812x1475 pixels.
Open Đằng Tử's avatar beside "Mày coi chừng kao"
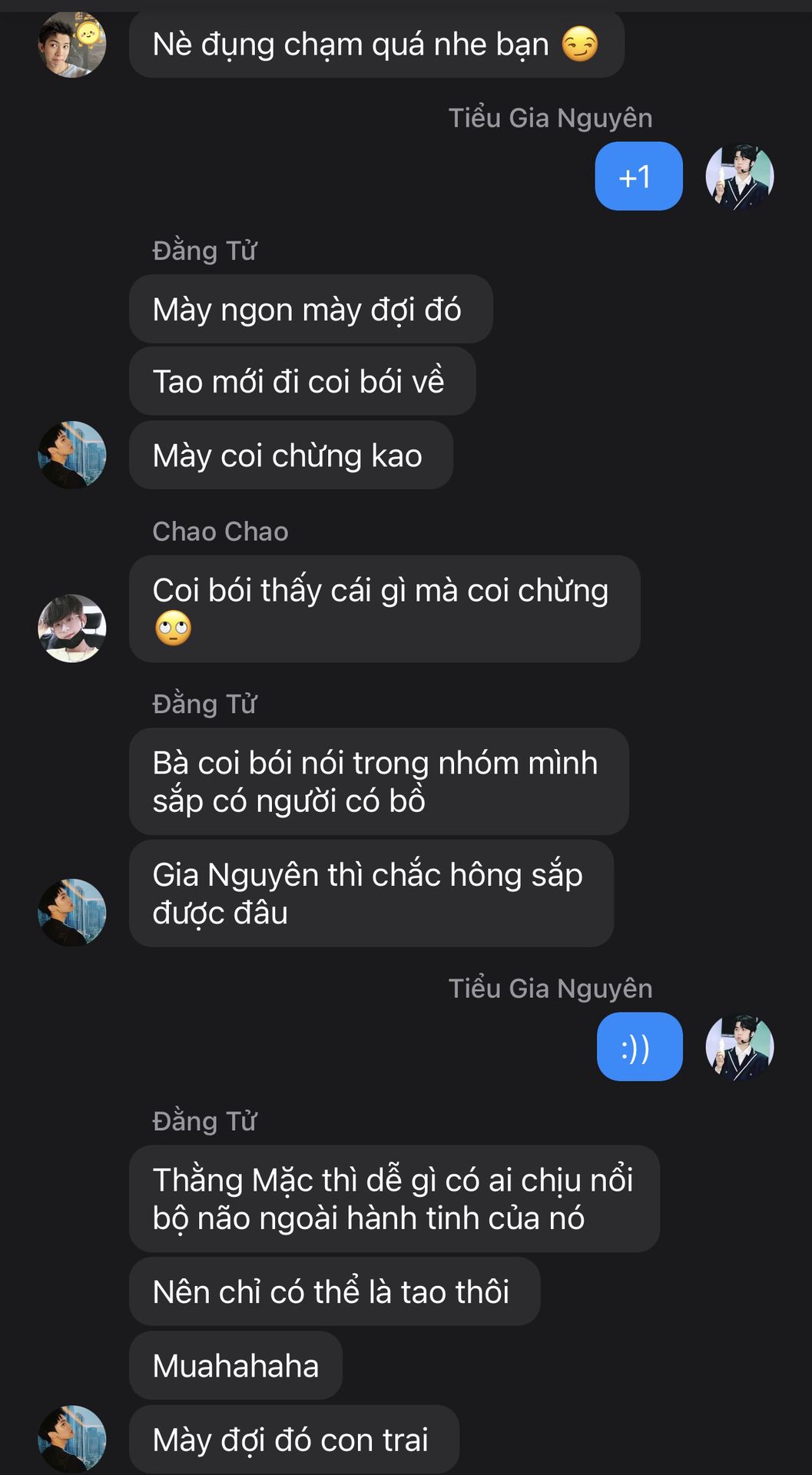point(72,455)
